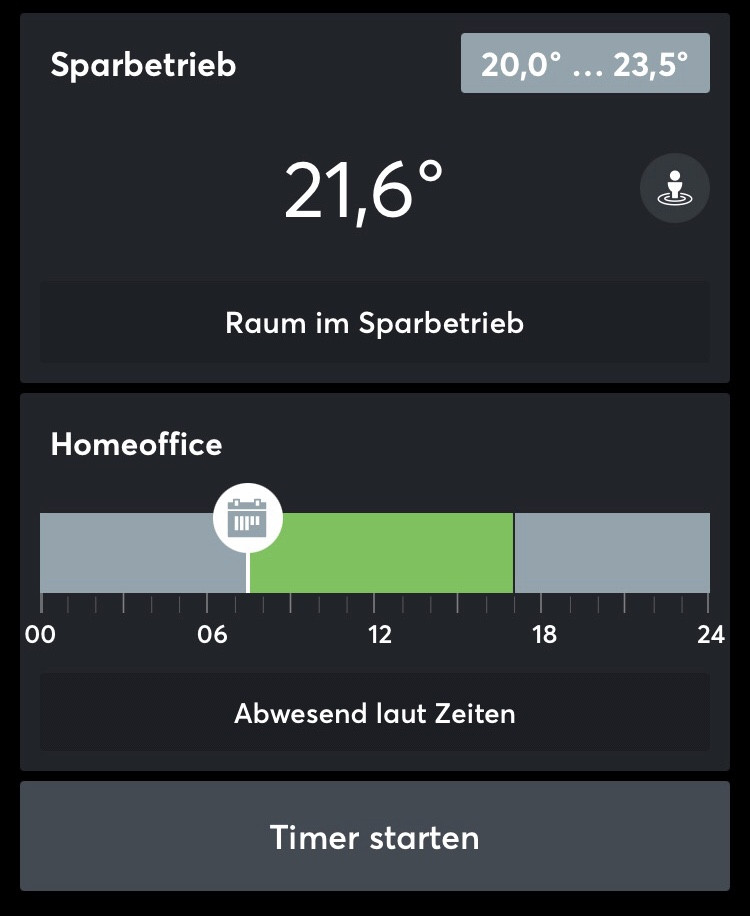Tap the calendar marker on the timeline
The width and height of the screenshot is (750, 916).
(x=248, y=519)
